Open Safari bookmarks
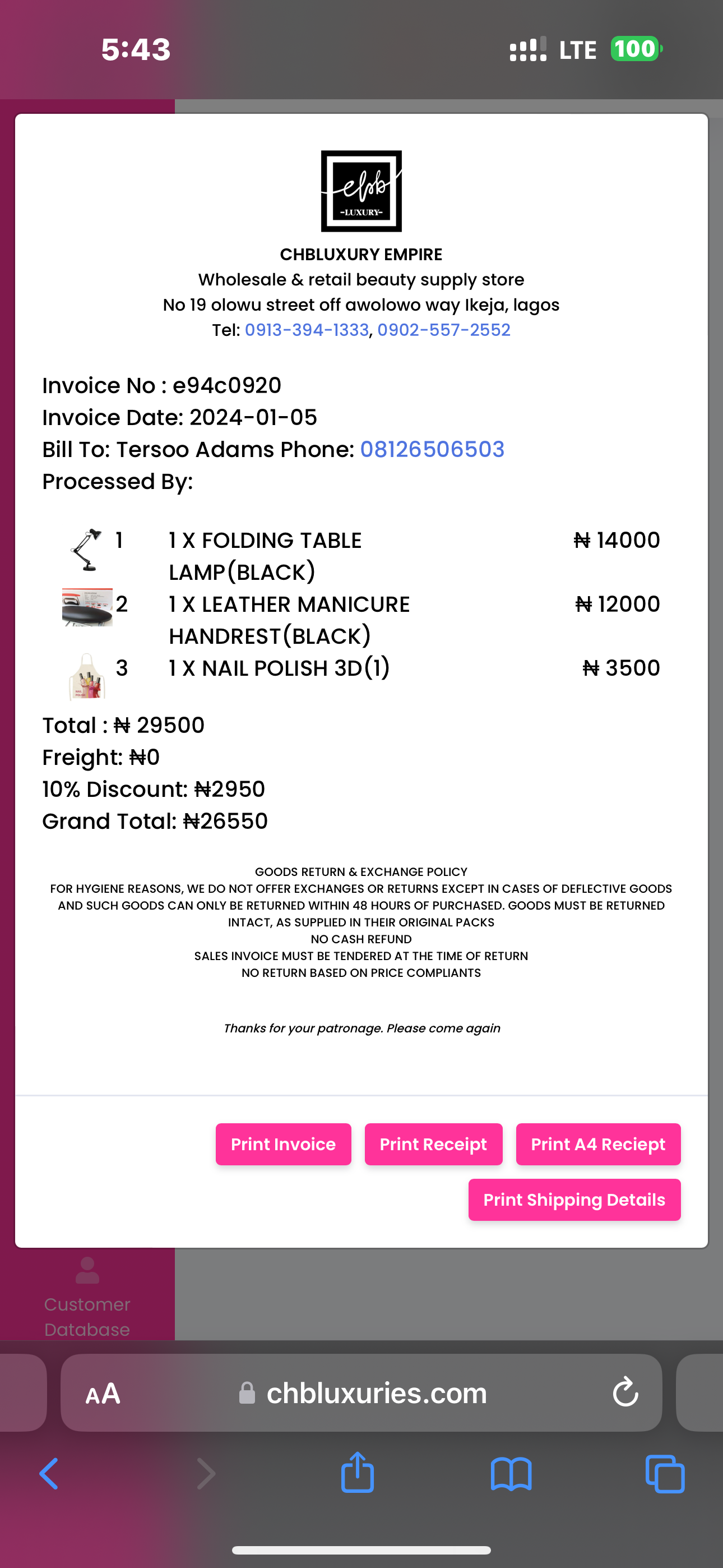723x1568 pixels. click(x=511, y=1474)
